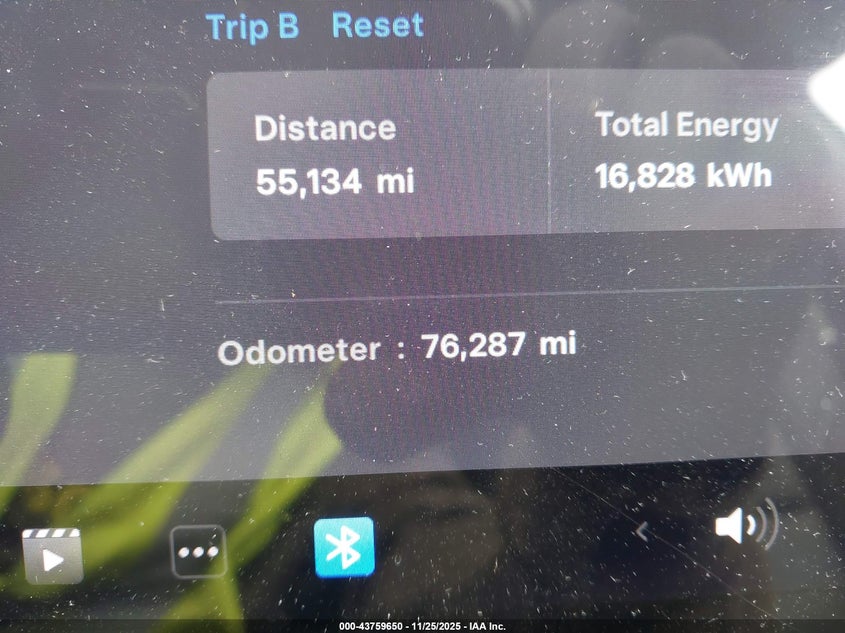This screenshot has height=633, width=845.
Task: Open the all-apps three-dots launcher
Action: click(198, 551)
